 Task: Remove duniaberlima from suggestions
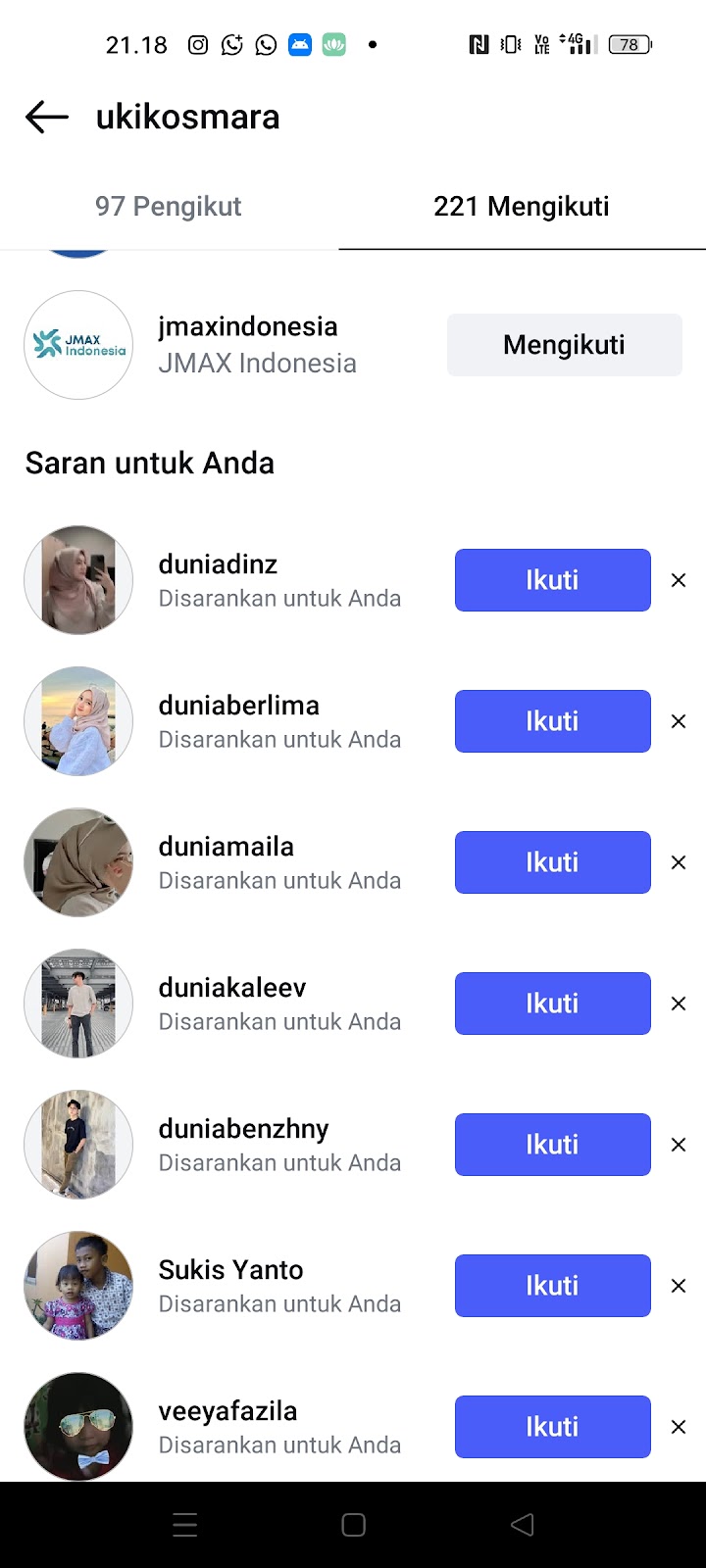click(x=679, y=721)
